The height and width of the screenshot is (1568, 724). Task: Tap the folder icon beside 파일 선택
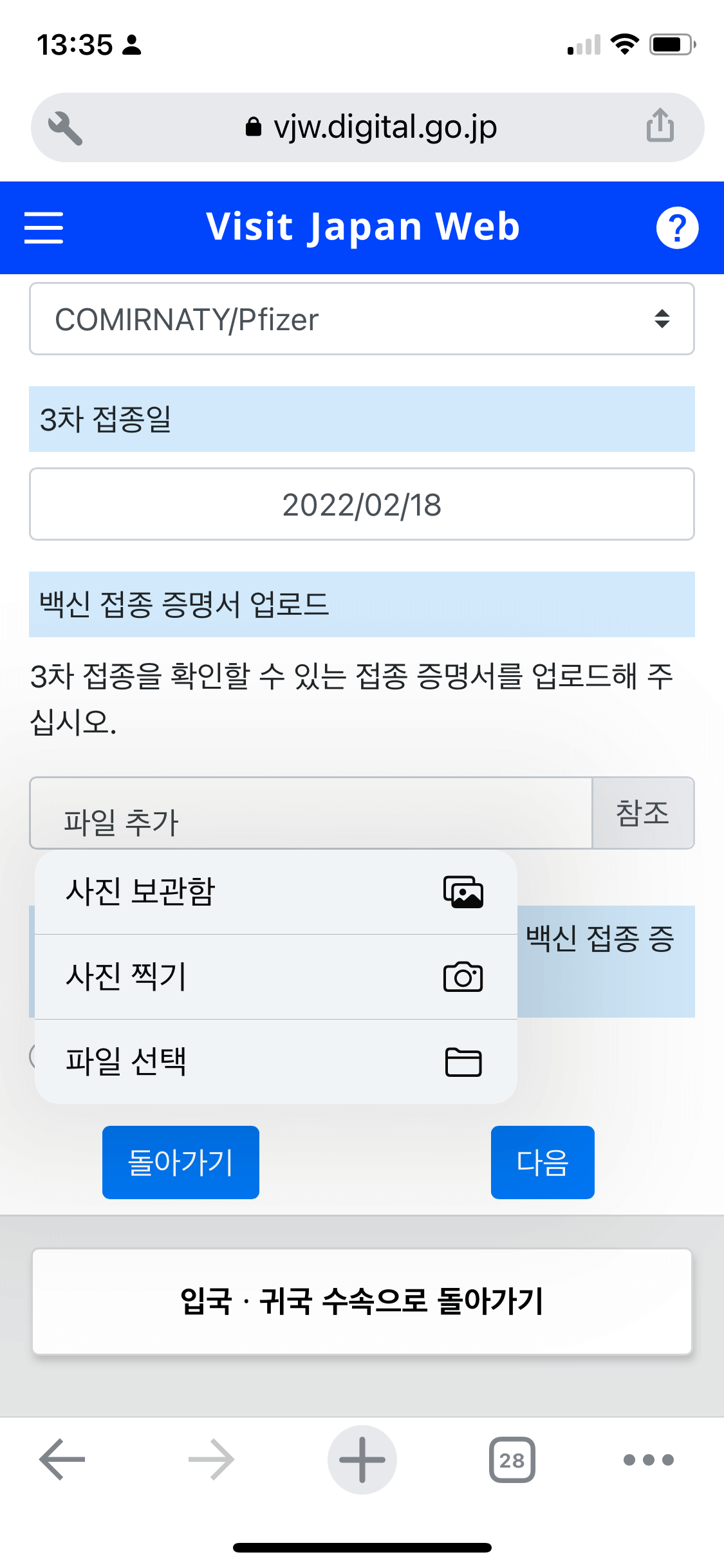(464, 1062)
